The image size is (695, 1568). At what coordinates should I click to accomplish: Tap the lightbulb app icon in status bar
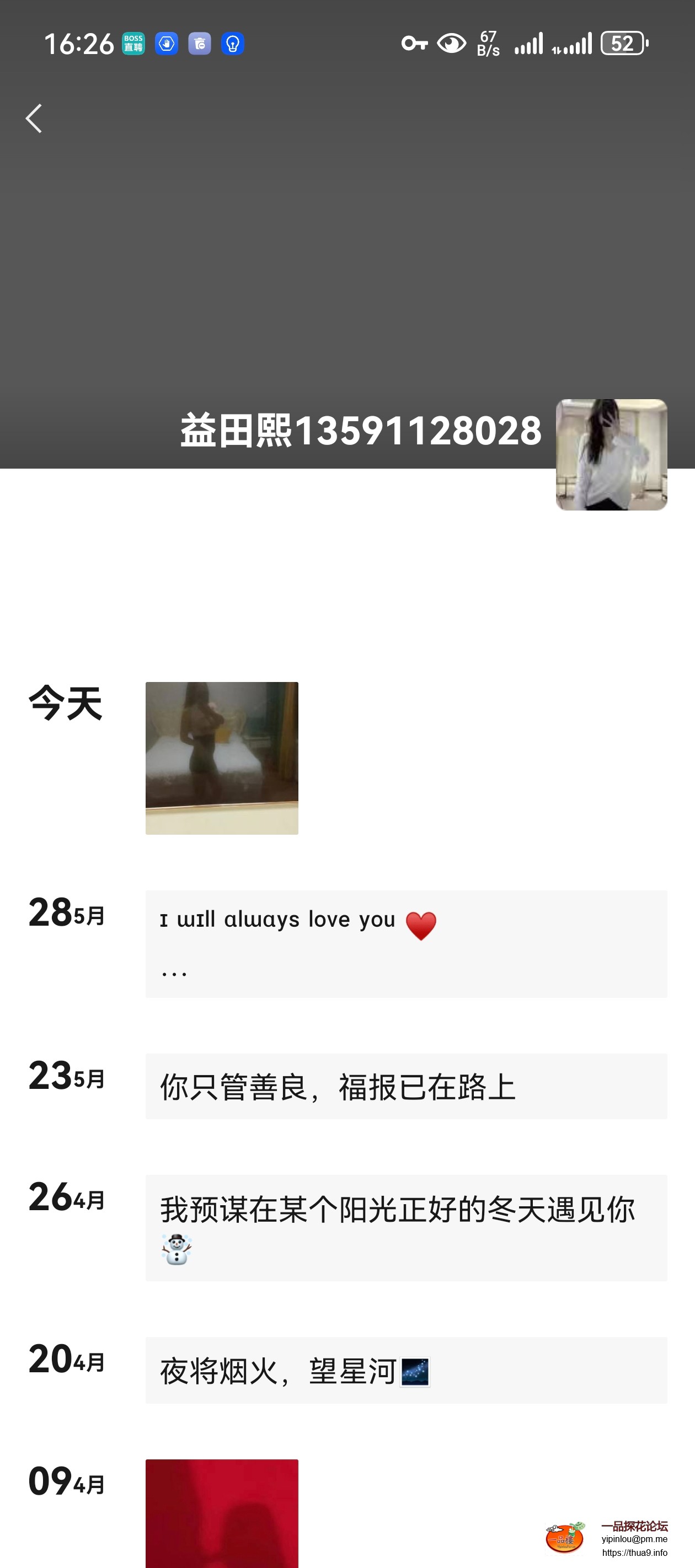click(x=234, y=43)
